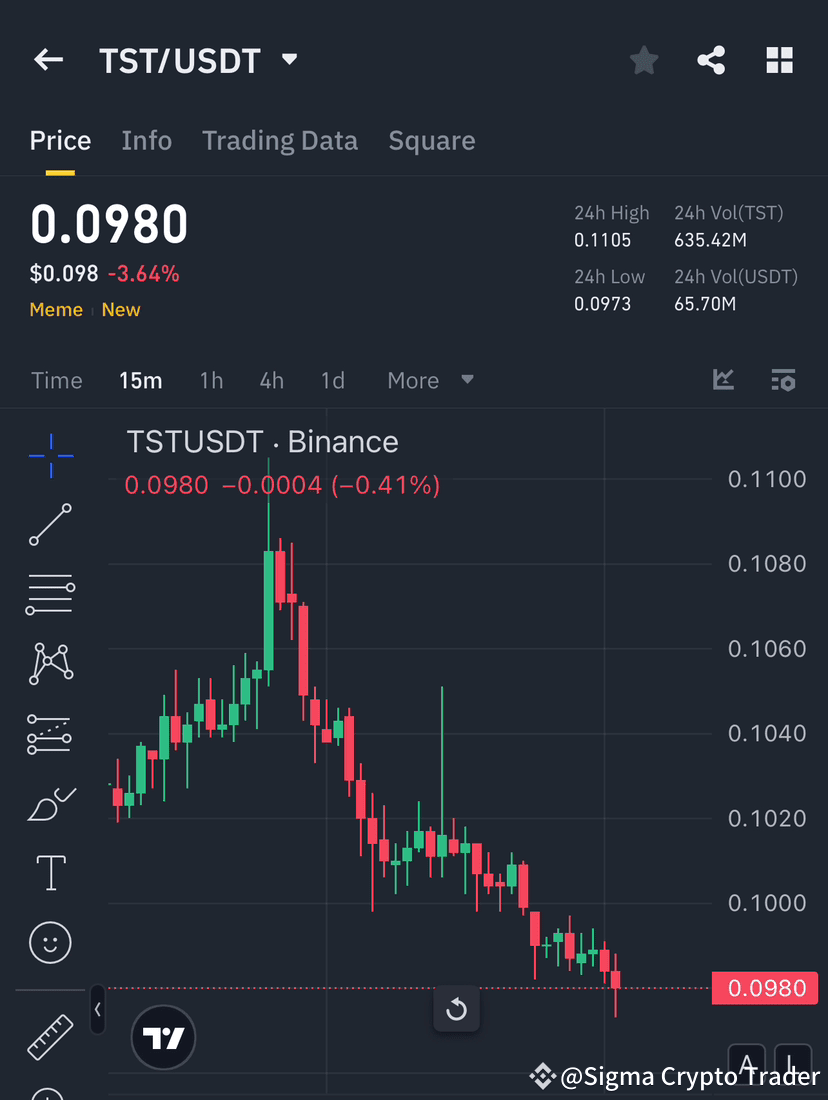Screen dimensions: 828x1100
Task: Select the brush drawing tool
Action: (x=50, y=804)
